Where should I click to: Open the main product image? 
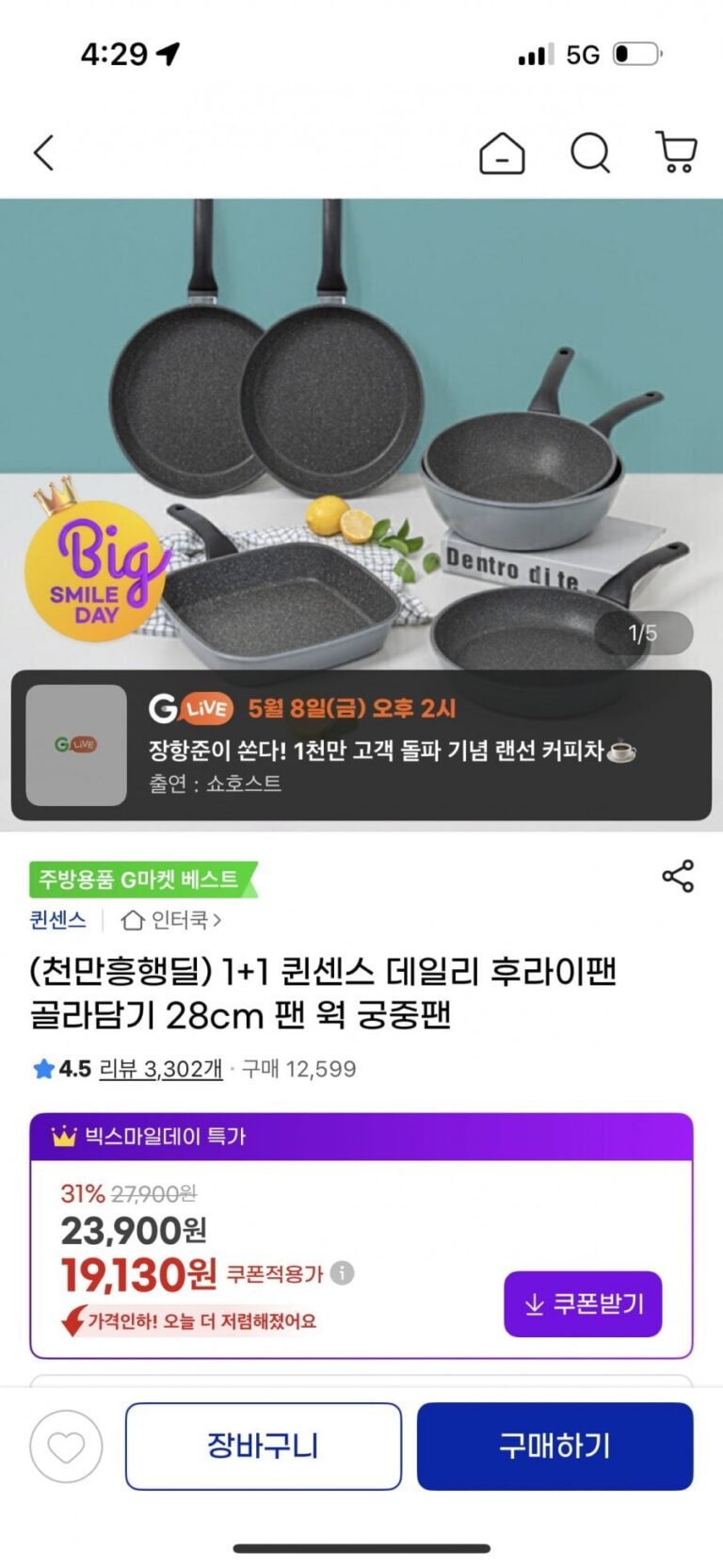click(x=361, y=433)
